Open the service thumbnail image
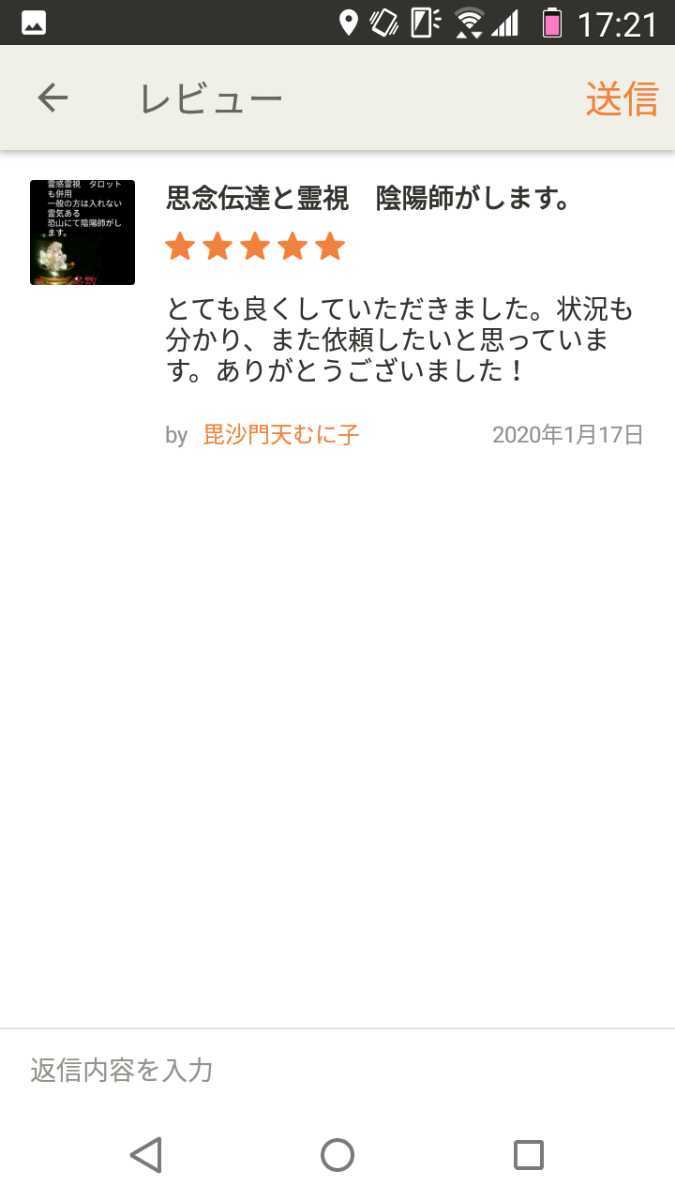This screenshot has height=1200, width=675. click(x=82, y=233)
